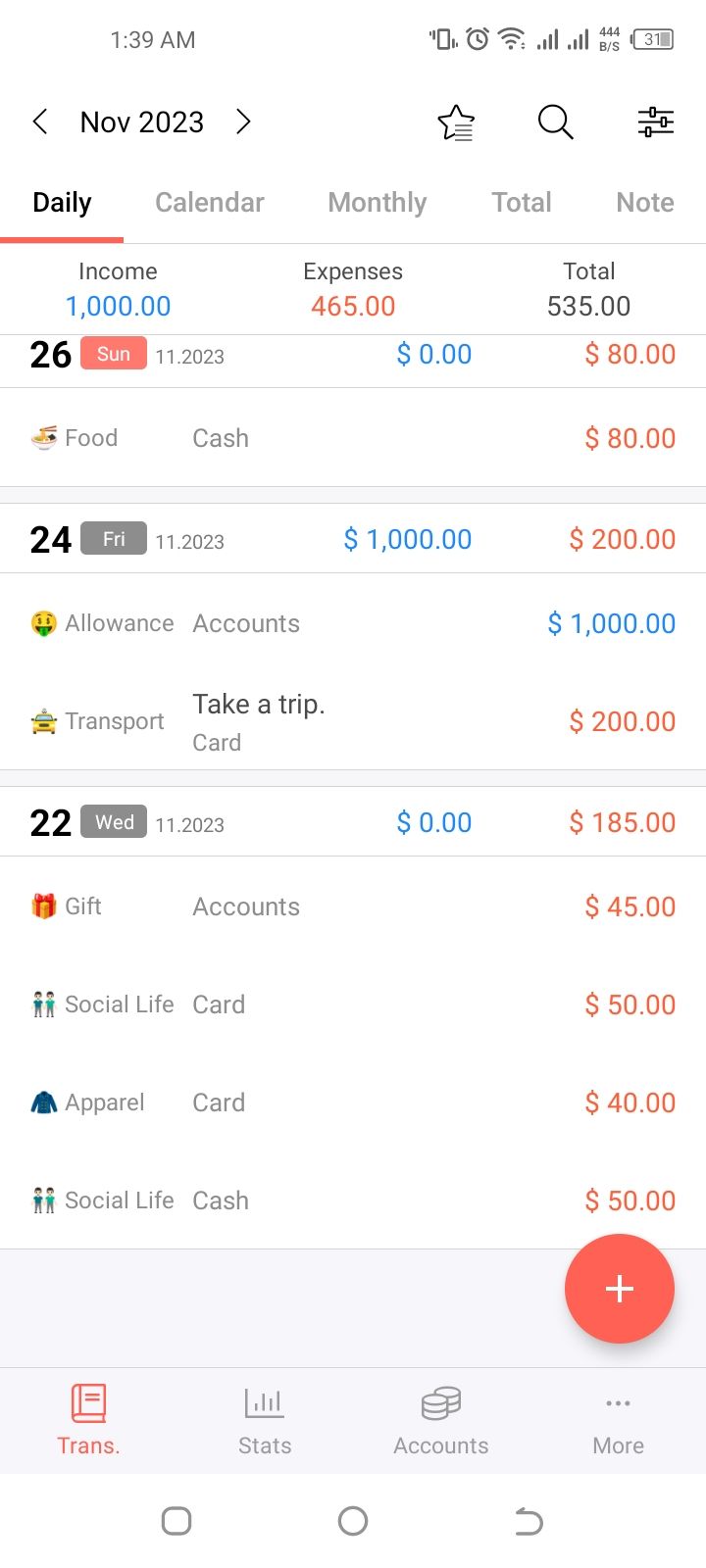Switch to the Calendar tab
This screenshot has height=1568, width=706.
coord(209,202)
